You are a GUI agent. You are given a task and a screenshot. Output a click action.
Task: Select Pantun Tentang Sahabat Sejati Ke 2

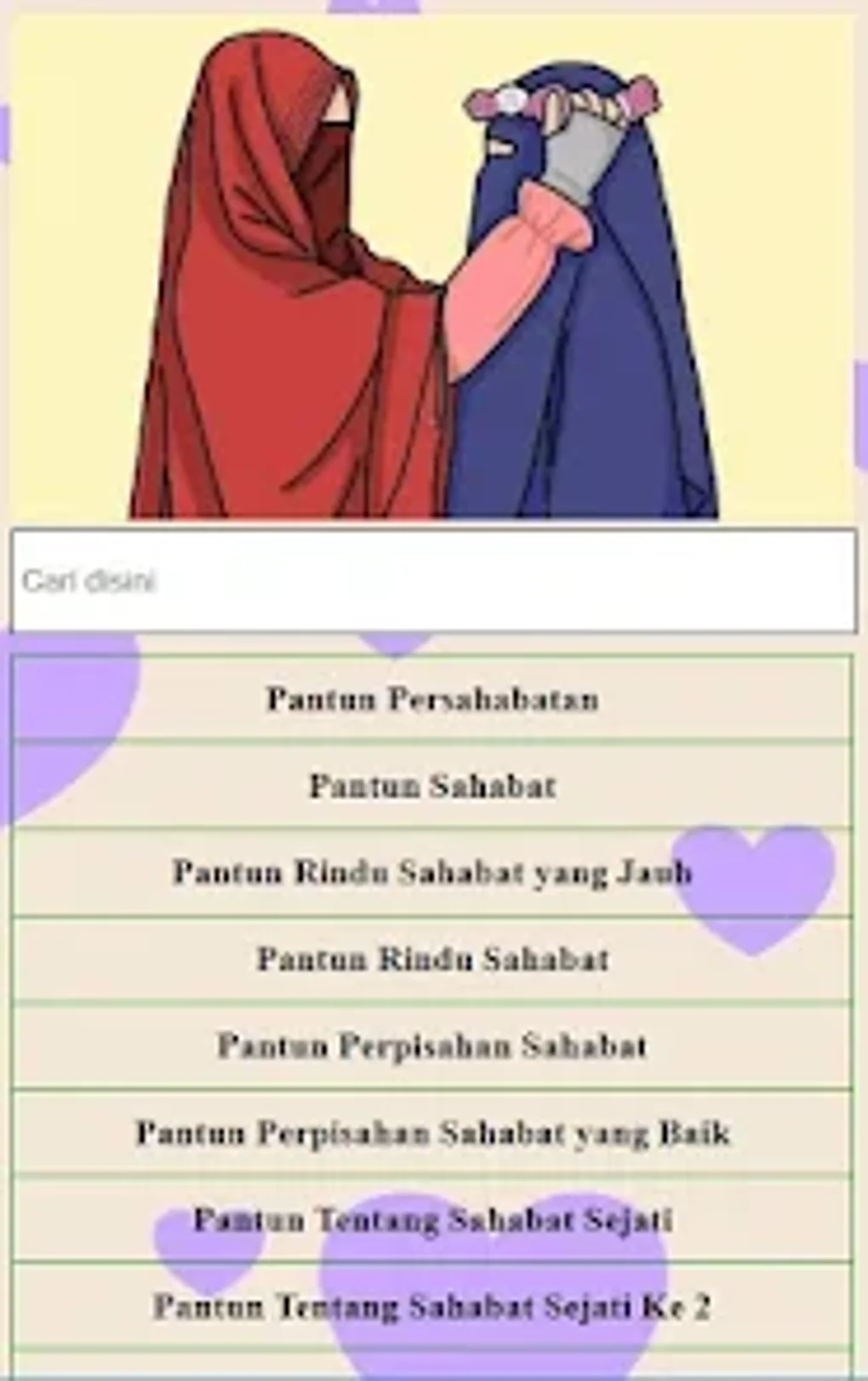432,1306
